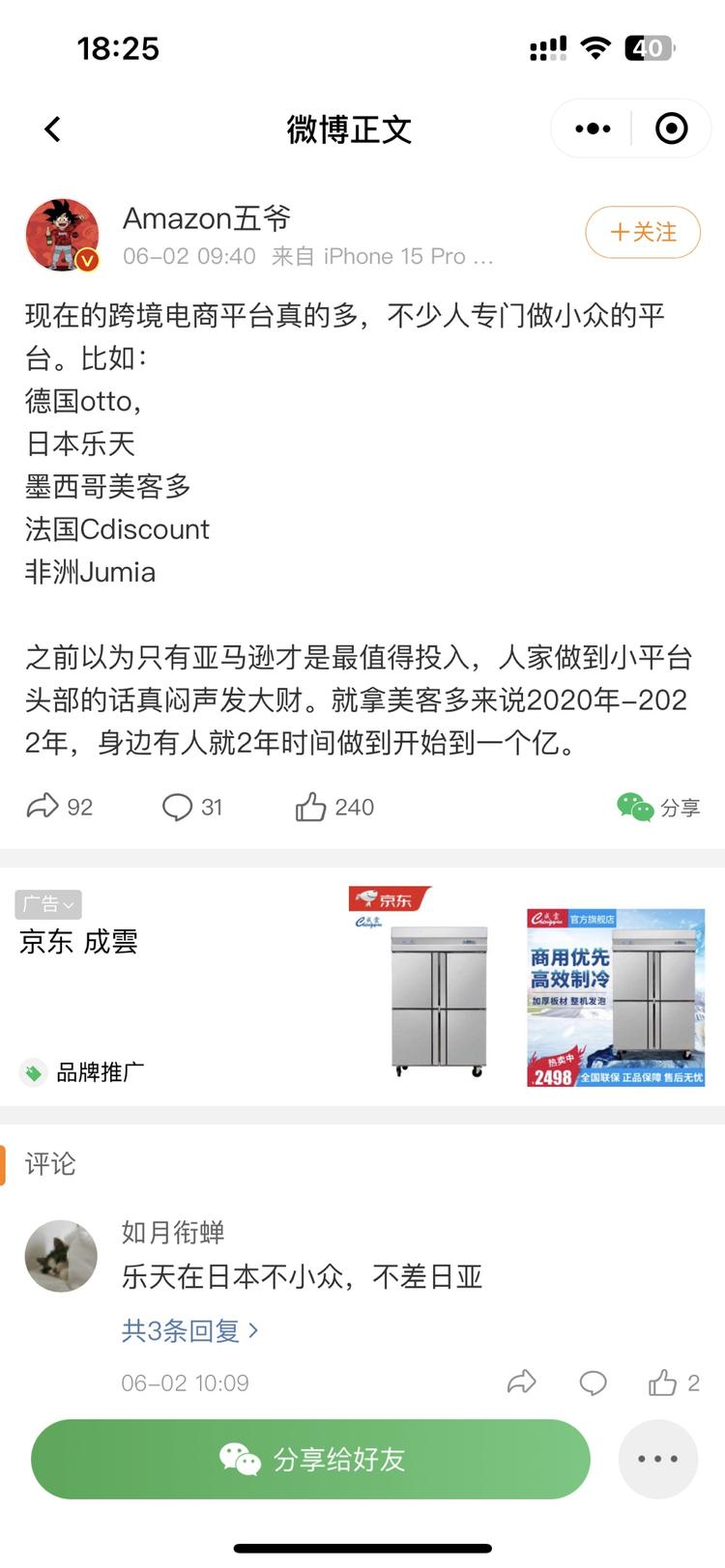Image resolution: width=725 pixels, height=1568 pixels.
Task: Tap the 分享给好友 green button
Action: tap(309, 1459)
